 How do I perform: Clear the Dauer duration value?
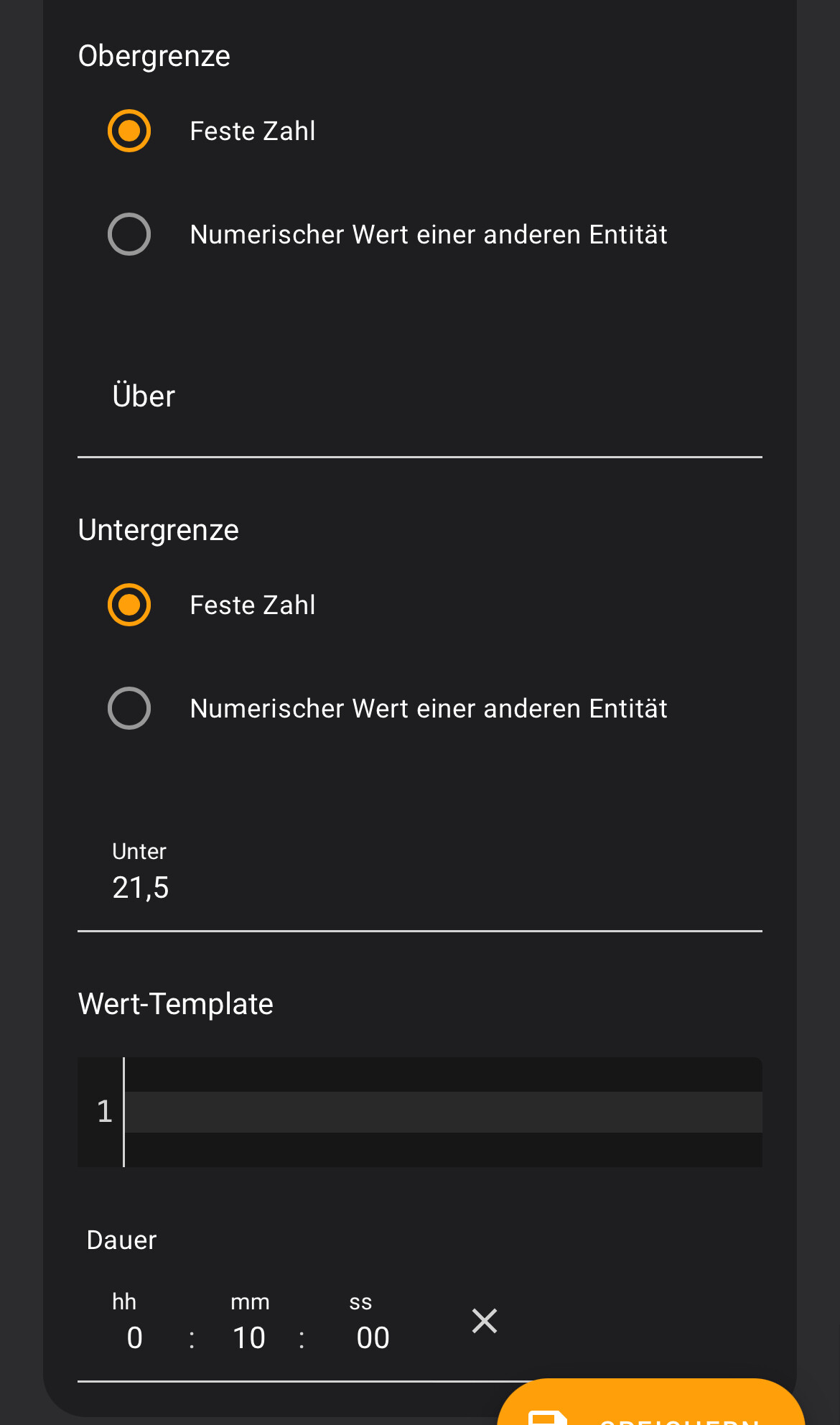click(x=485, y=1321)
